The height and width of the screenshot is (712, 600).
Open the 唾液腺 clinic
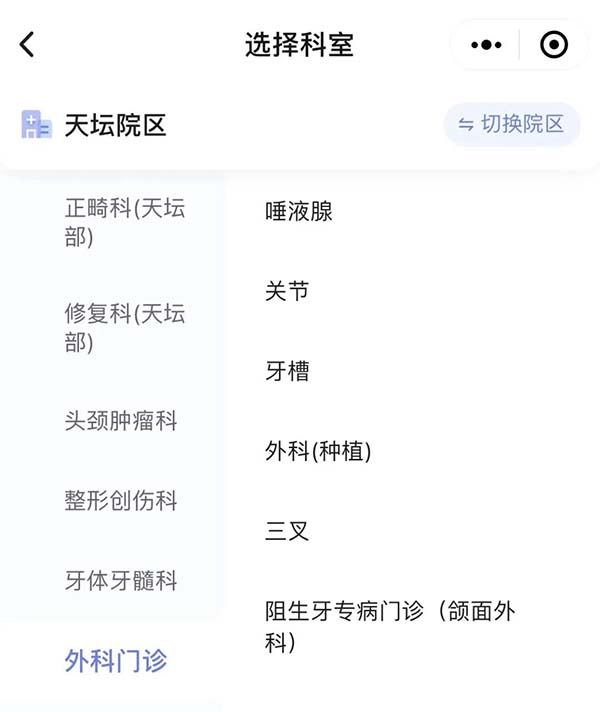tap(299, 211)
